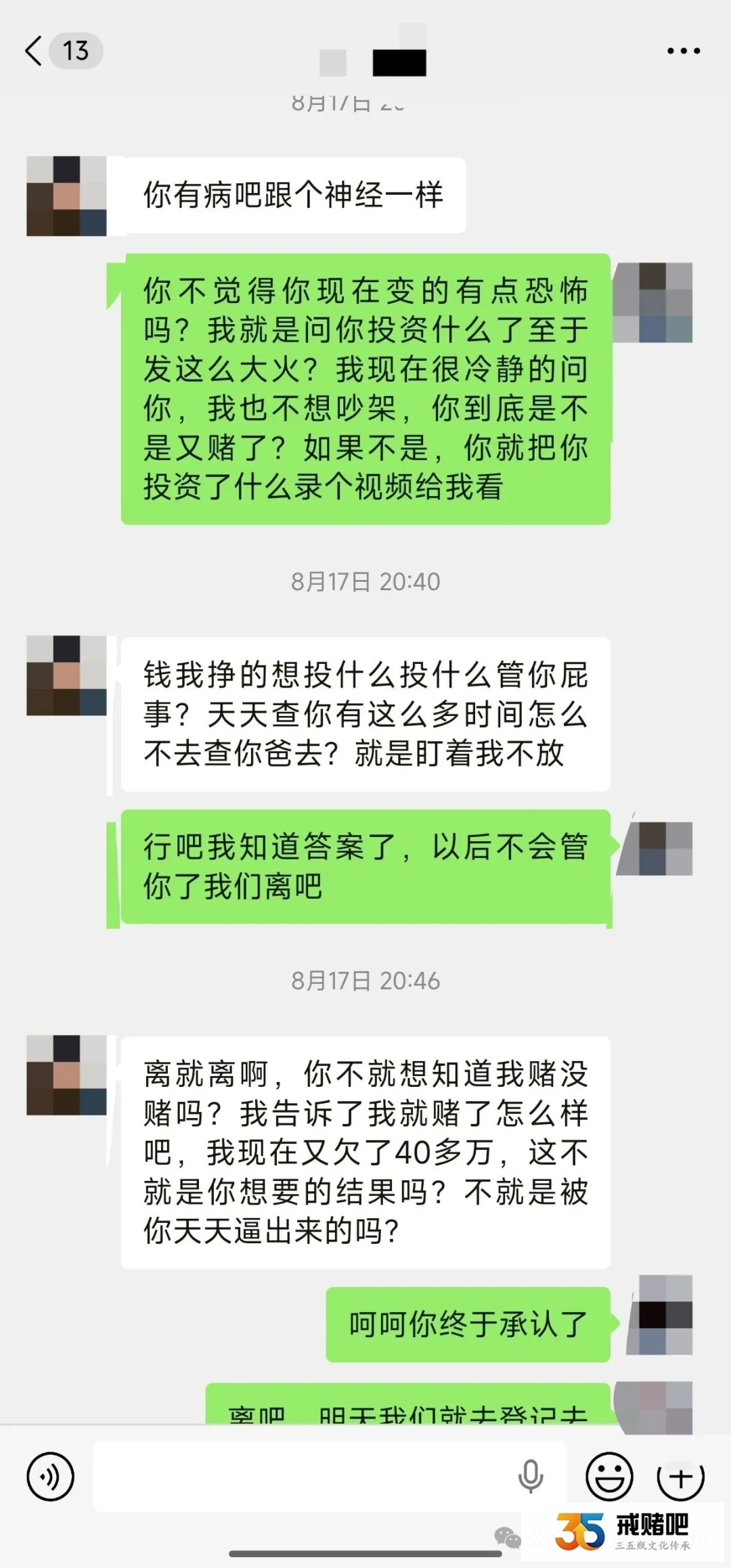
Task: Select the message '呵呵你终于承认了'
Action: pos(467,1325)
